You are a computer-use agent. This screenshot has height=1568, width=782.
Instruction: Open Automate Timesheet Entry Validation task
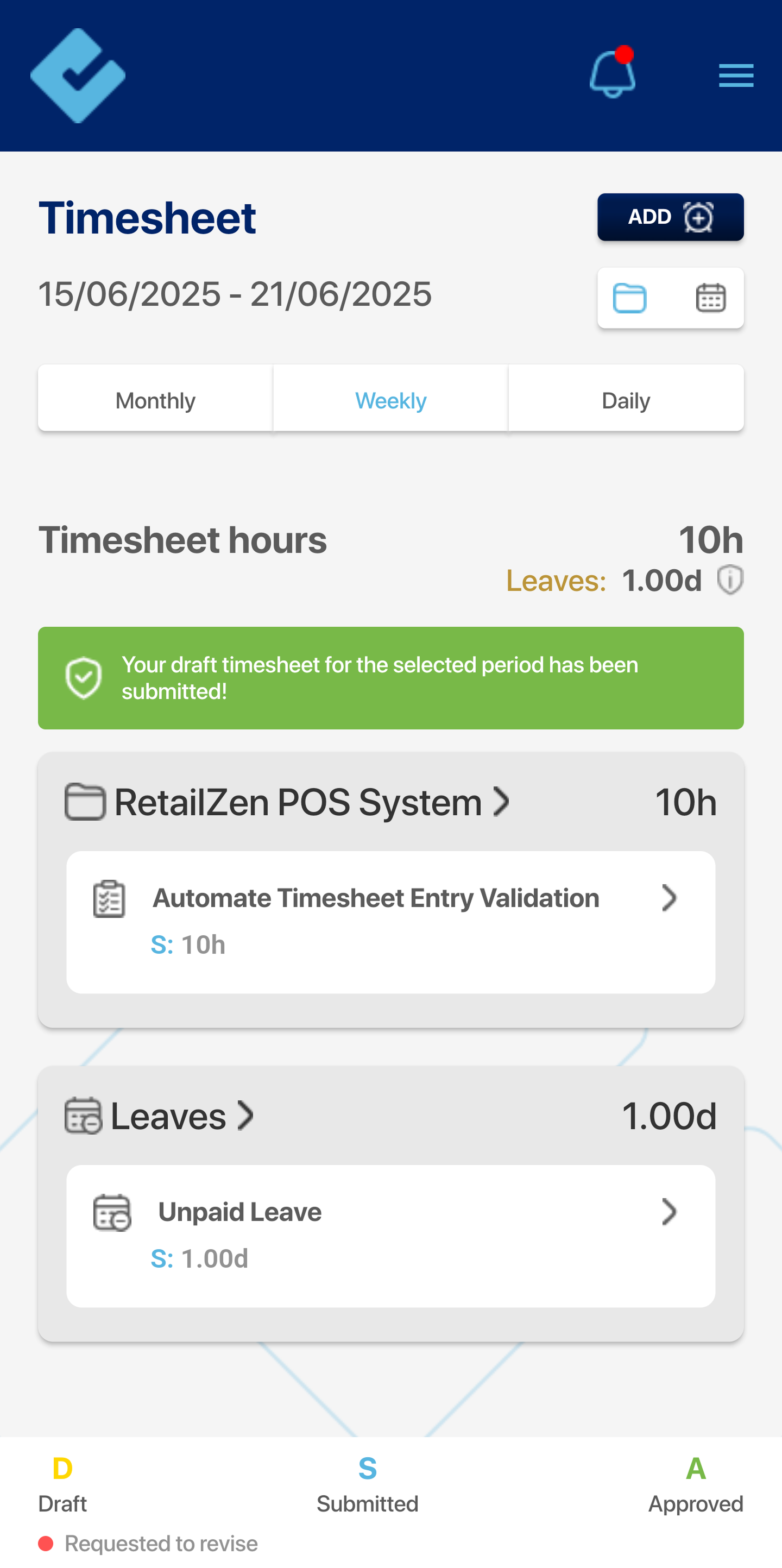[x=390, y=922]
